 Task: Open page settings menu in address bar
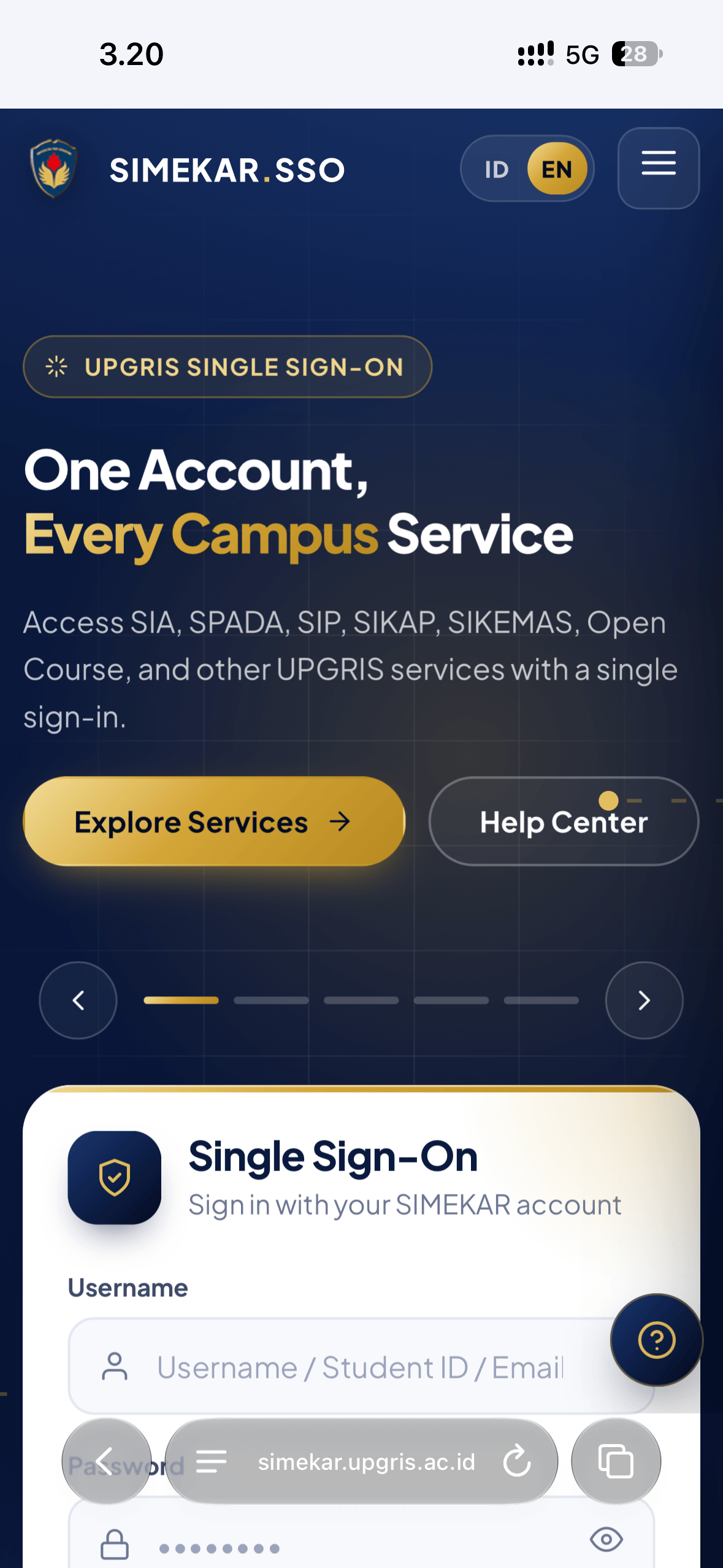click(212, 1461)
